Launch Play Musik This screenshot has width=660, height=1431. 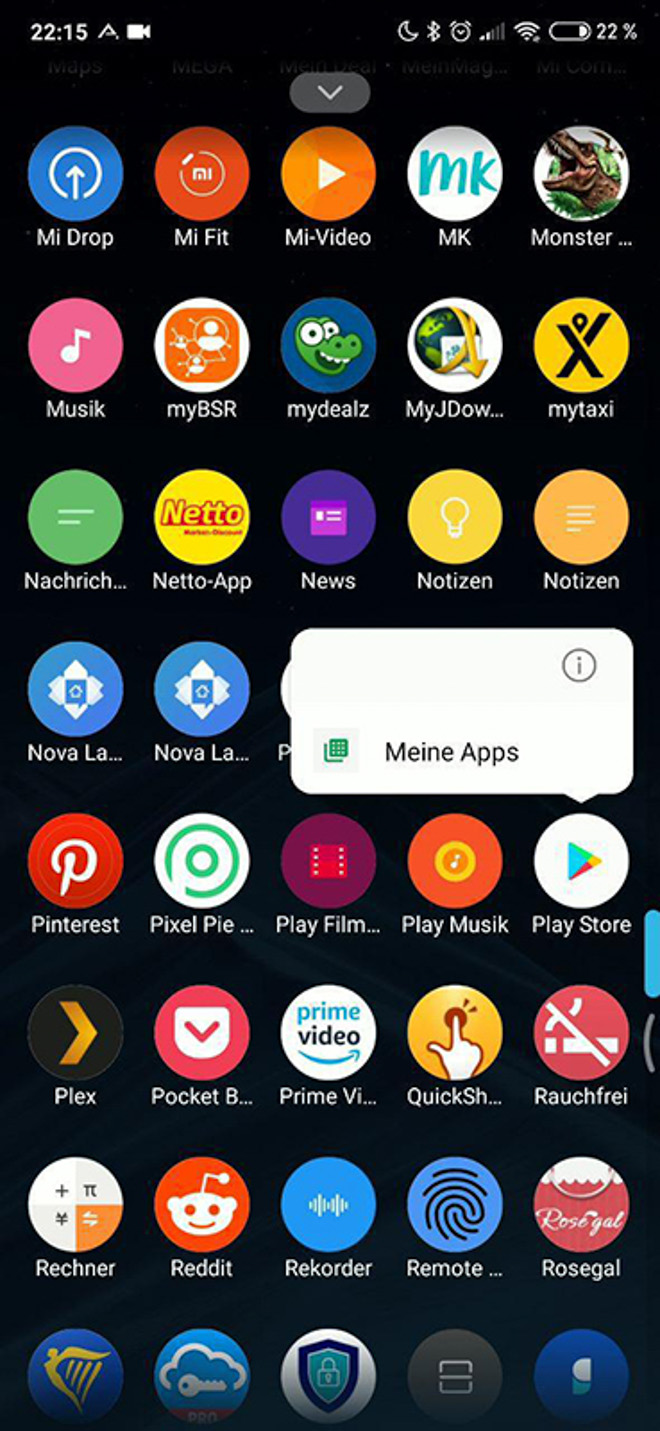pos(455,861)
